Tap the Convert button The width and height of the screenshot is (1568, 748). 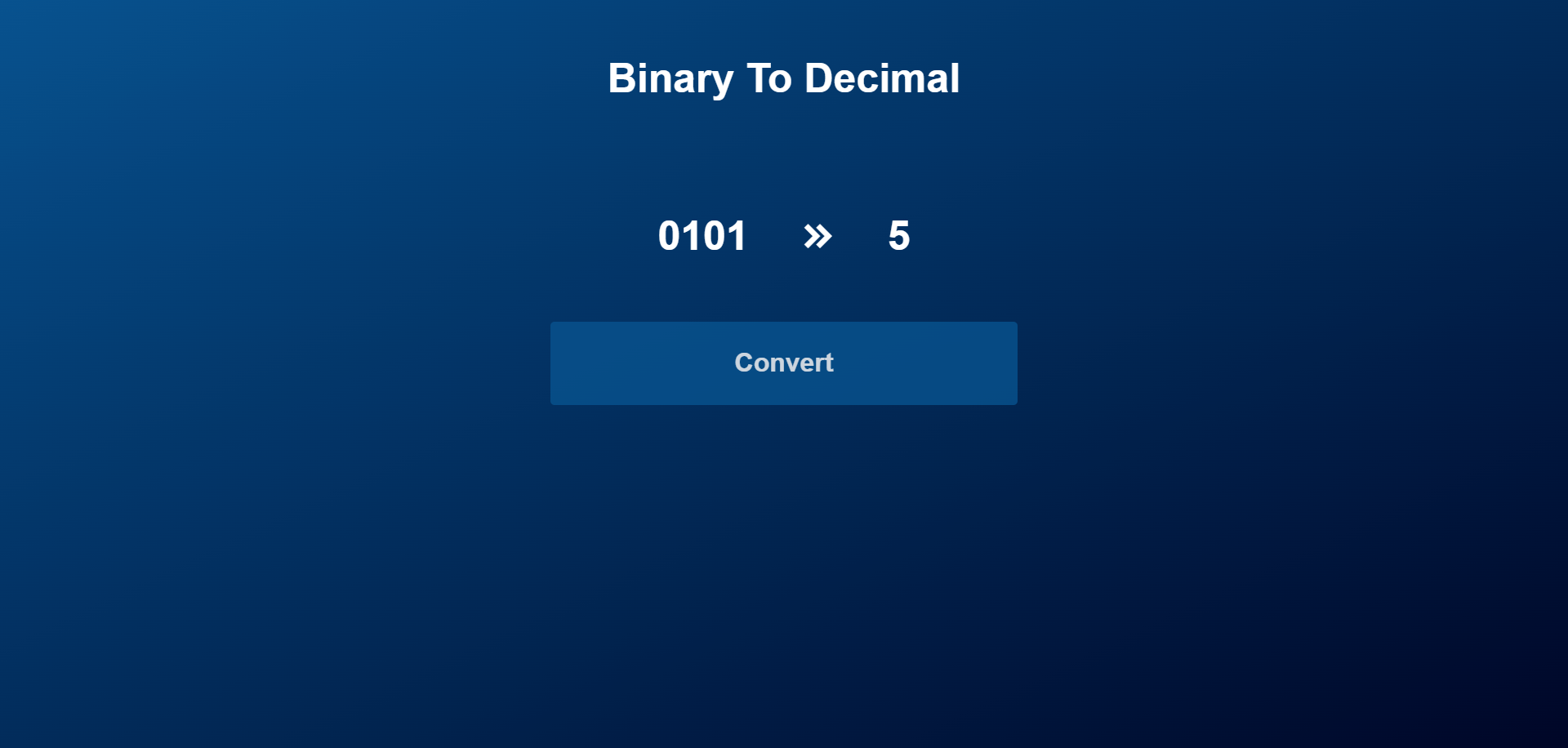(783, 363)
